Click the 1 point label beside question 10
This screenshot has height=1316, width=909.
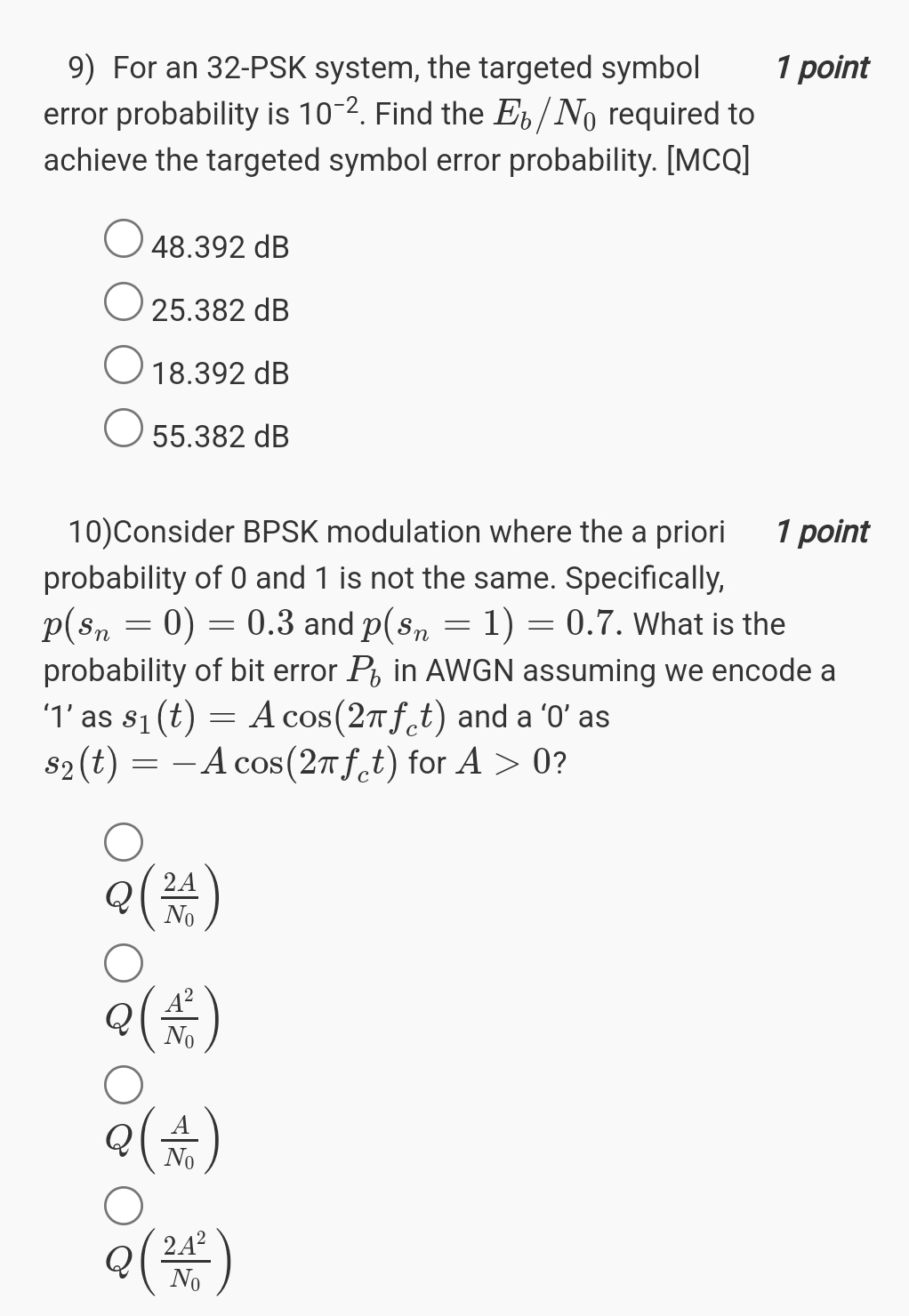[822, 532]
